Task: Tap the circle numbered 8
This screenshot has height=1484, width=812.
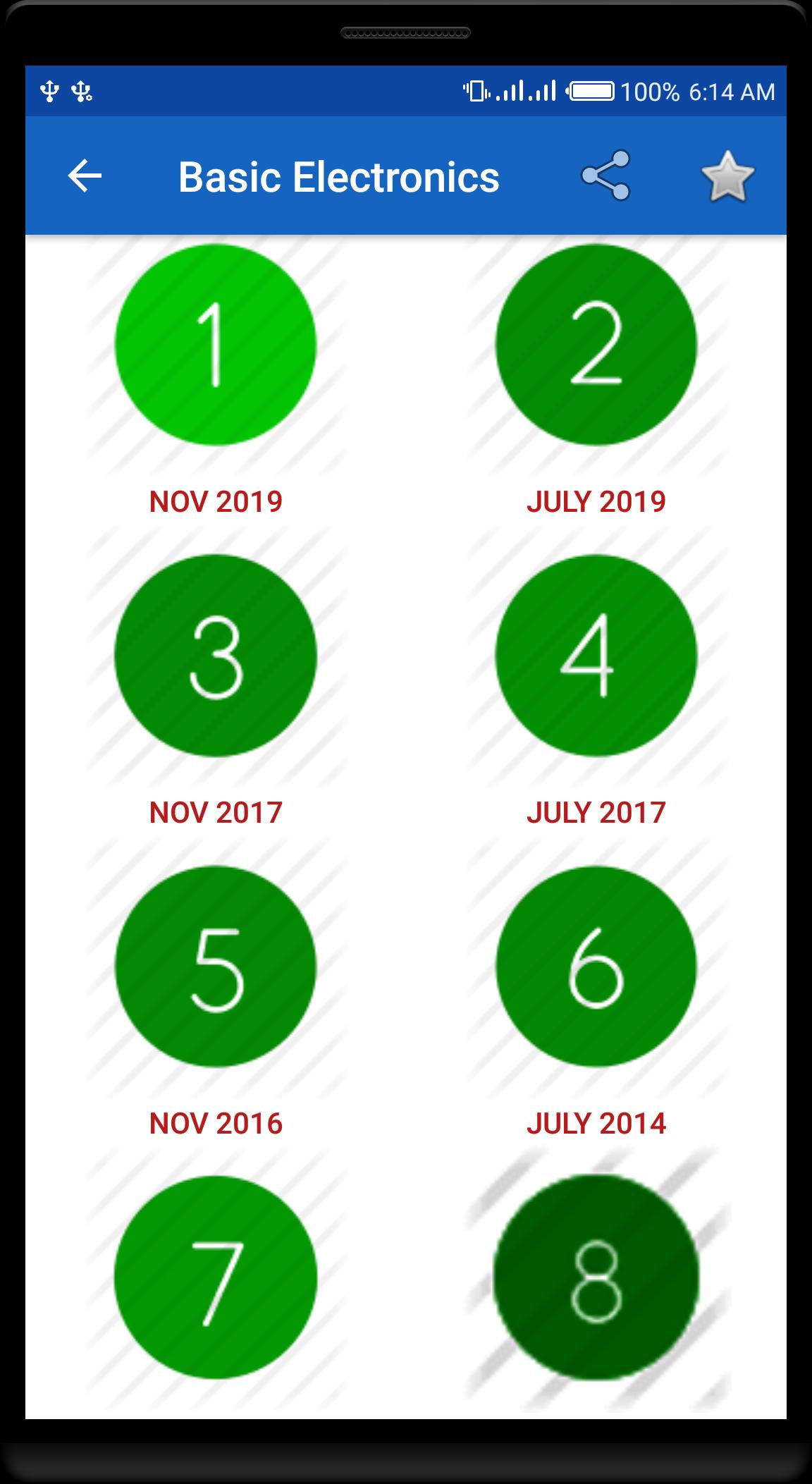Action: (596, 1277)
